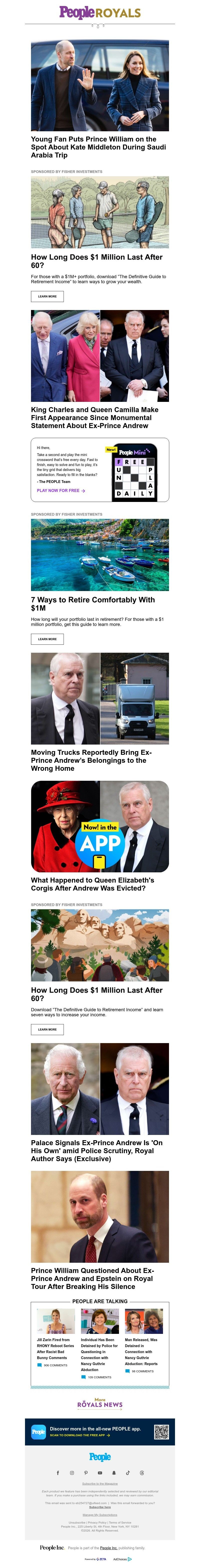200x1568 pixels.
Task: Open PEOPLE's Facebook page
Action: tap(58, 1473)
